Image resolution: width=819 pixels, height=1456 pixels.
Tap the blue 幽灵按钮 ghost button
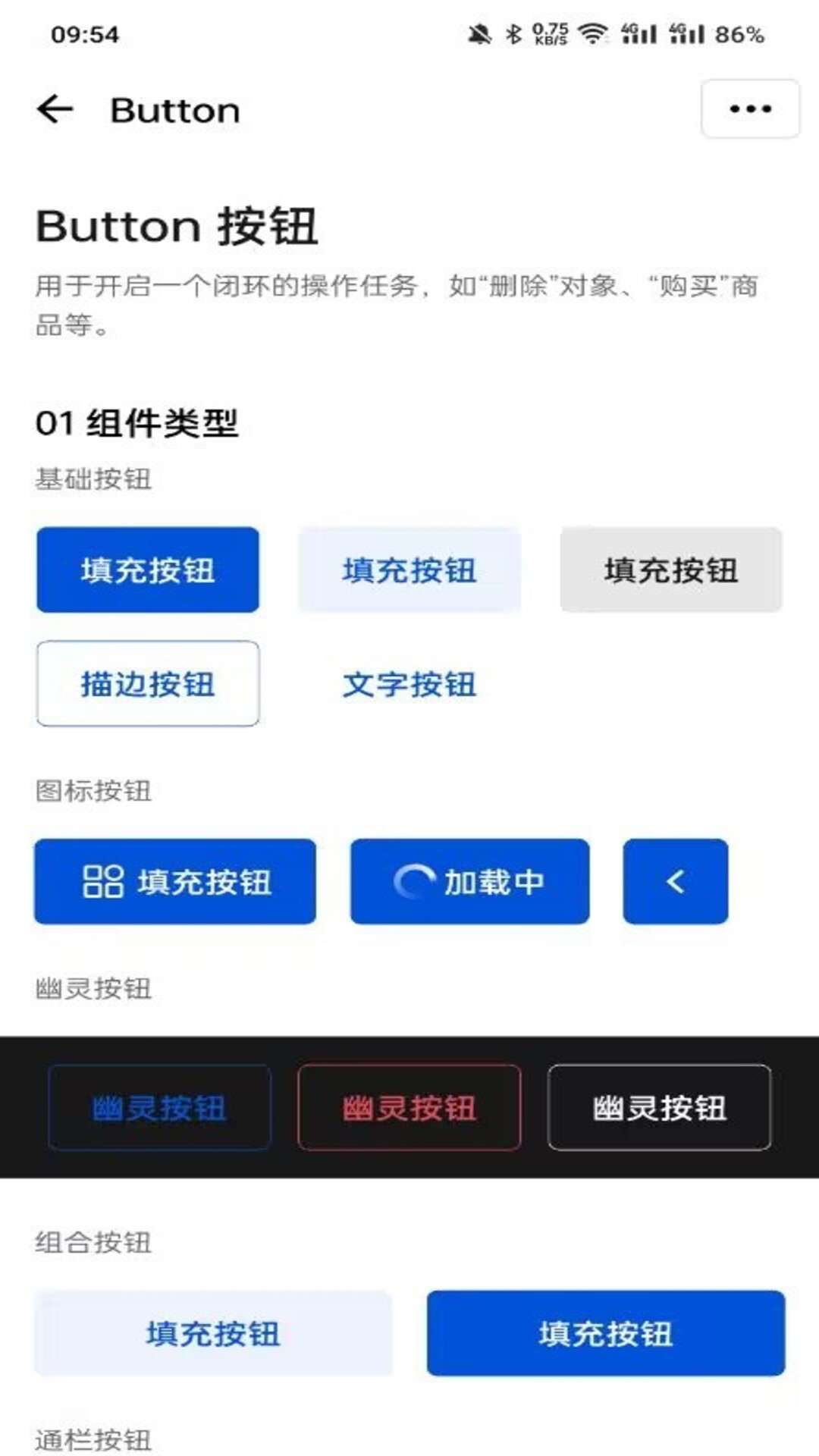point(159,1107)
